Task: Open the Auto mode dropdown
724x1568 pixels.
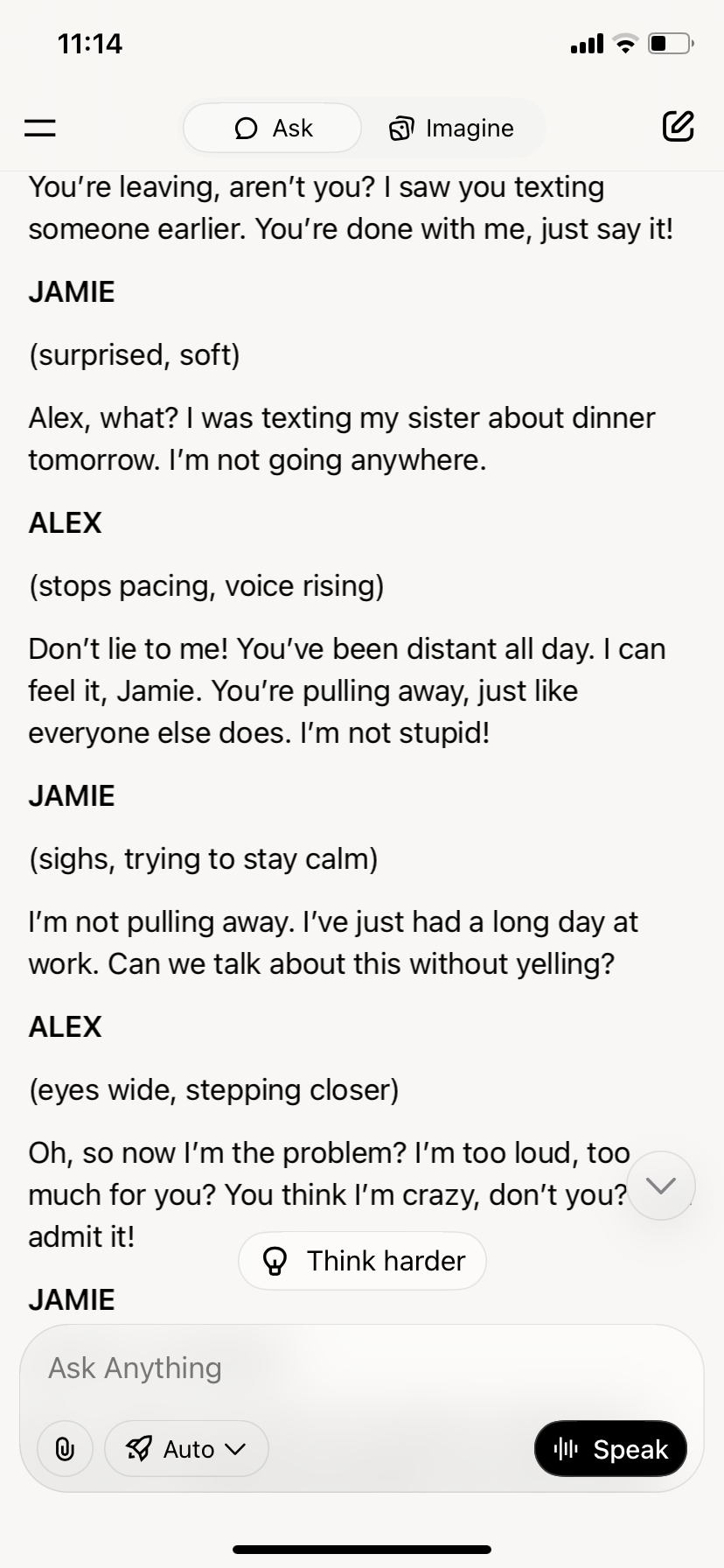Action: click(x=186, y=1449)
